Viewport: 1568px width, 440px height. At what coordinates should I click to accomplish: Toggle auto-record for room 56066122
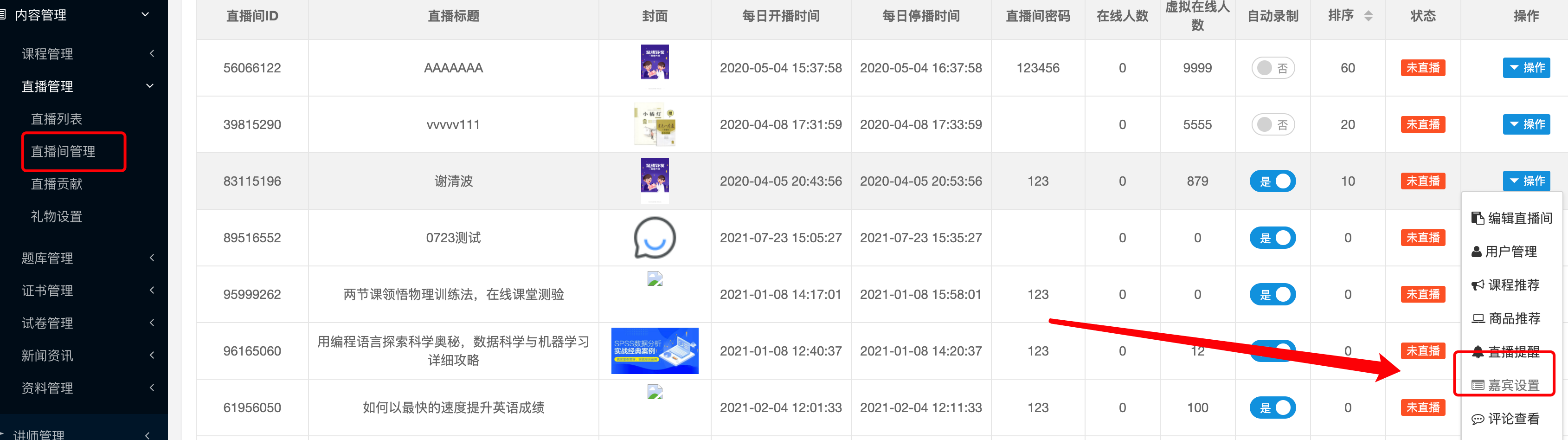(x=1272, y=68)
